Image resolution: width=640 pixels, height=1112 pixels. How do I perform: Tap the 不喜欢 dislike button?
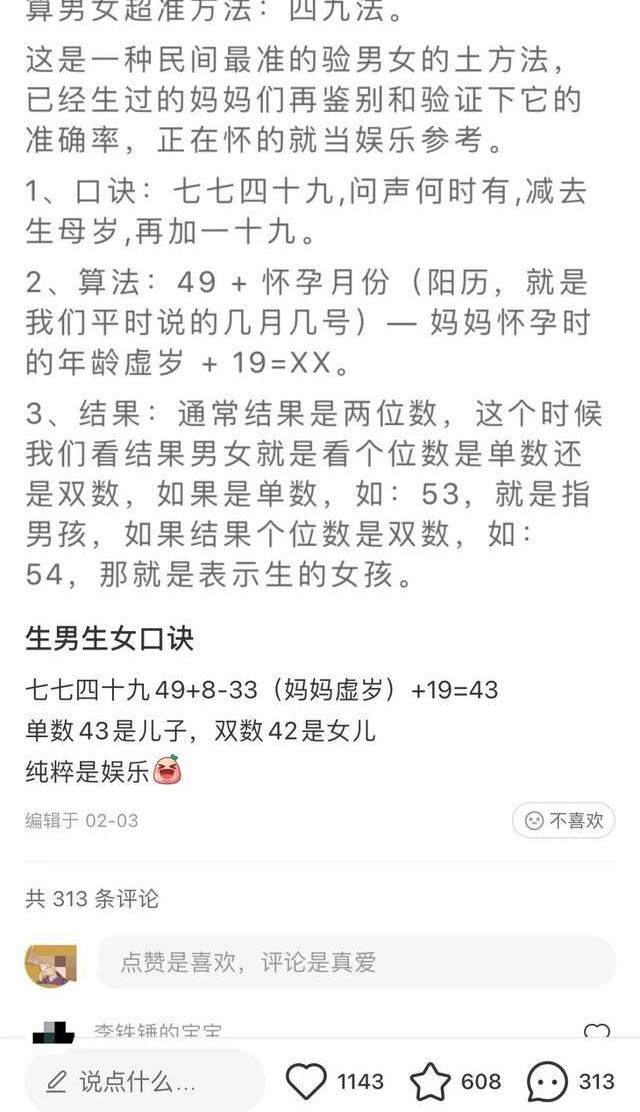[x=563, y=820]
